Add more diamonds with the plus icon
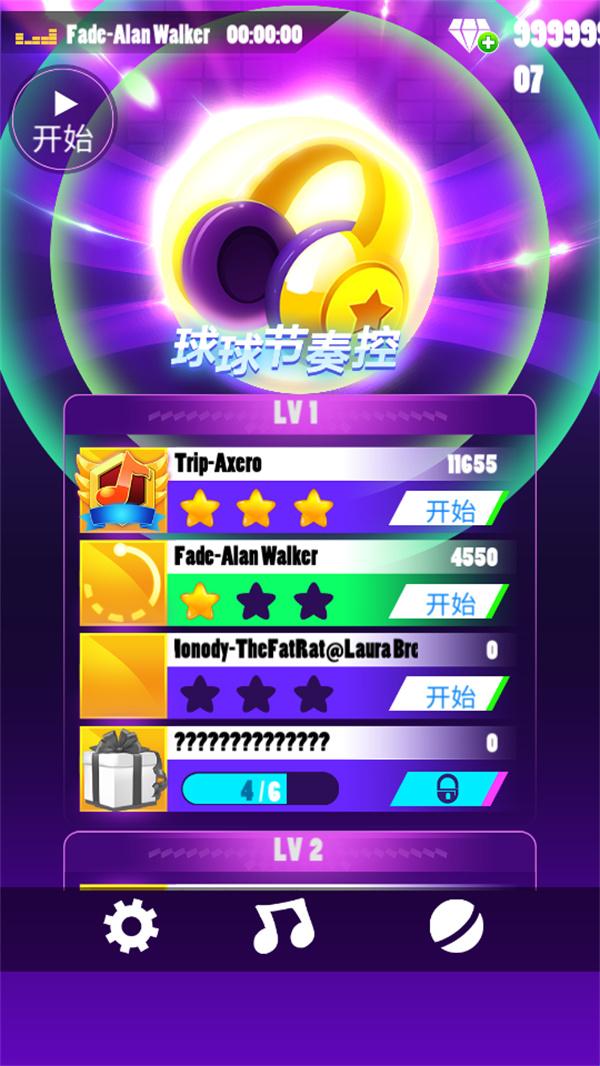 tap(488, 42)
